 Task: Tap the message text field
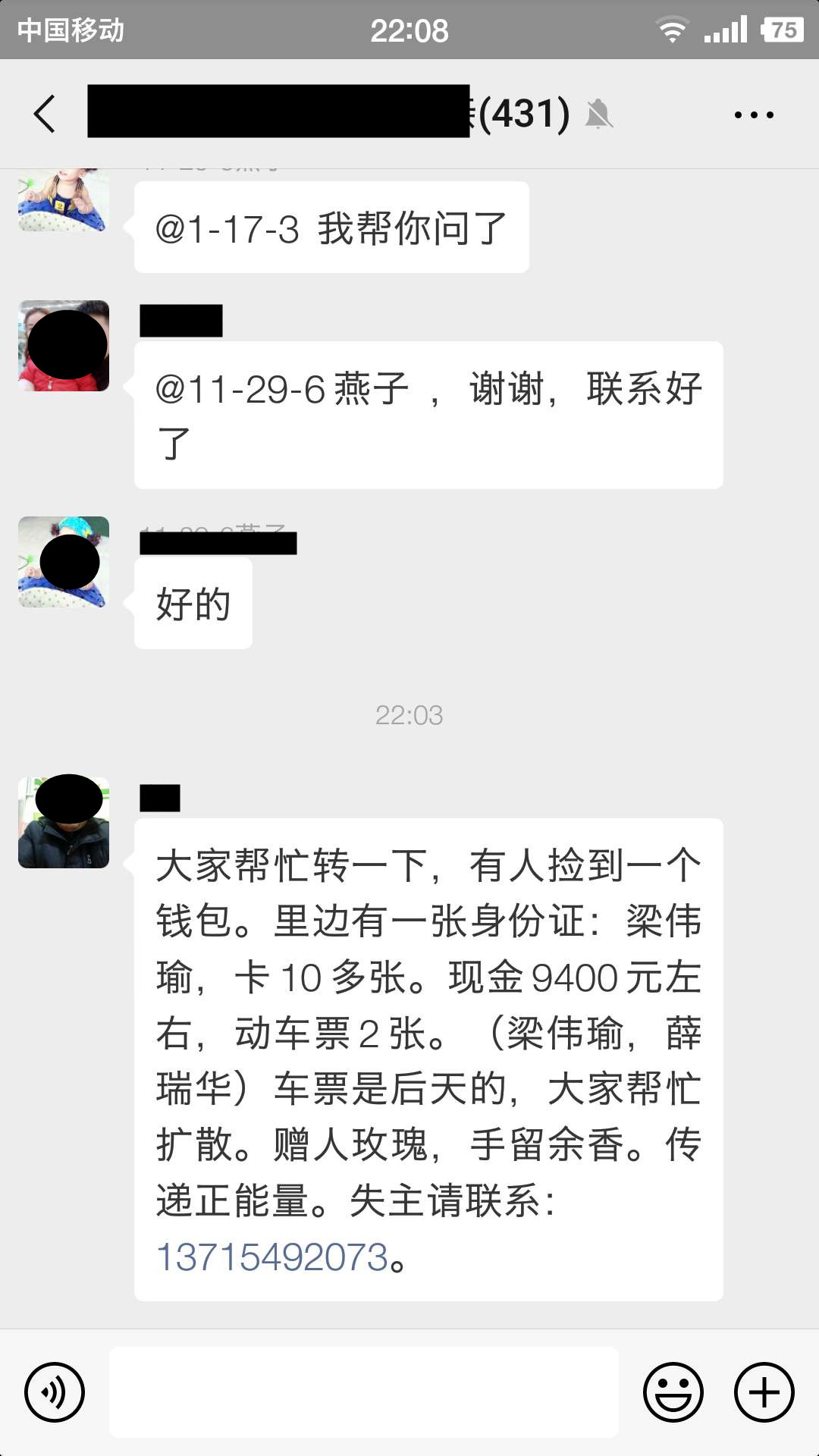coord(364,1392)
